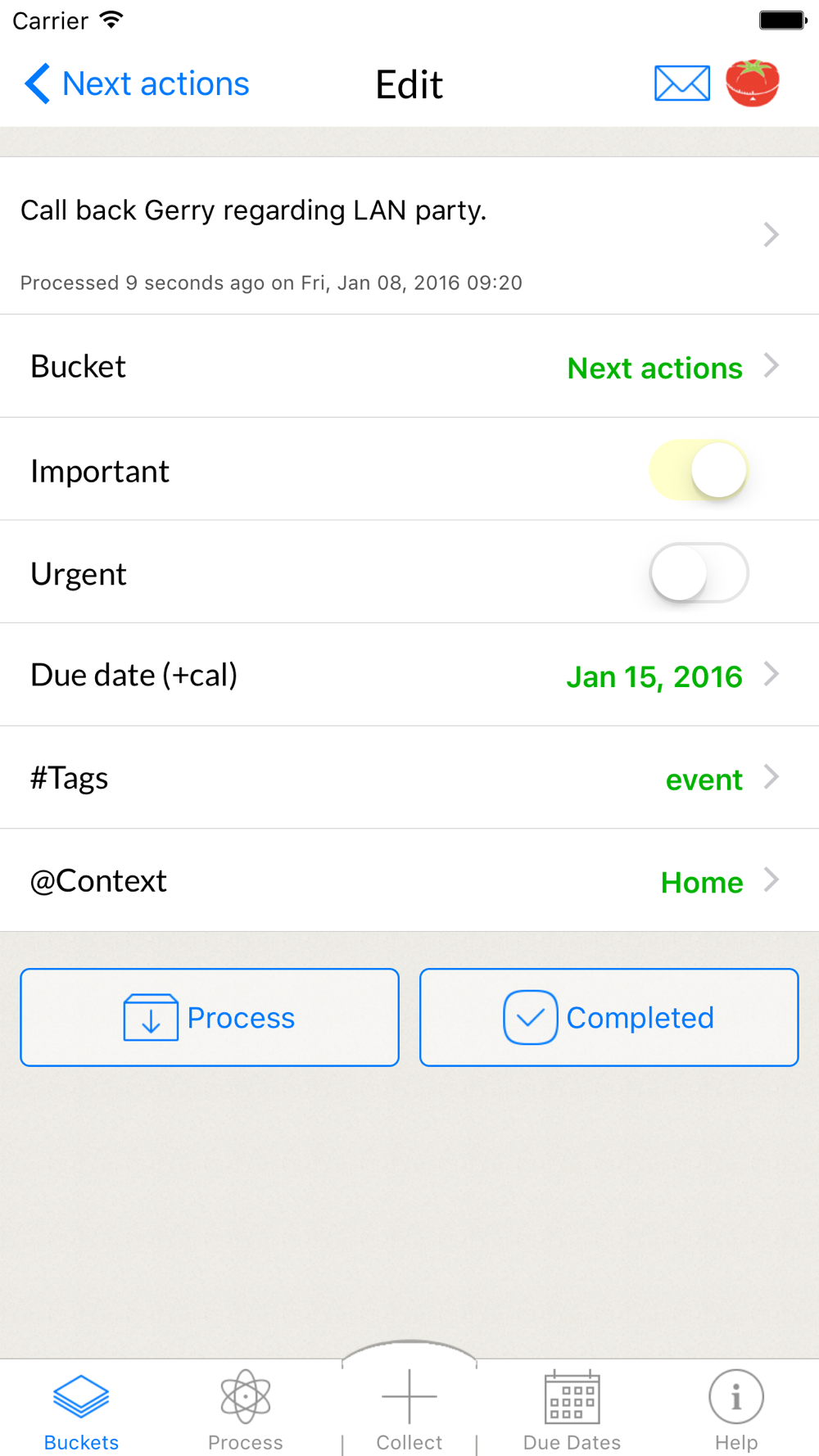The height and width of the screenshot is (1456, 819).
Task: Open the Help tab
Action: (x=735, y=1412)
